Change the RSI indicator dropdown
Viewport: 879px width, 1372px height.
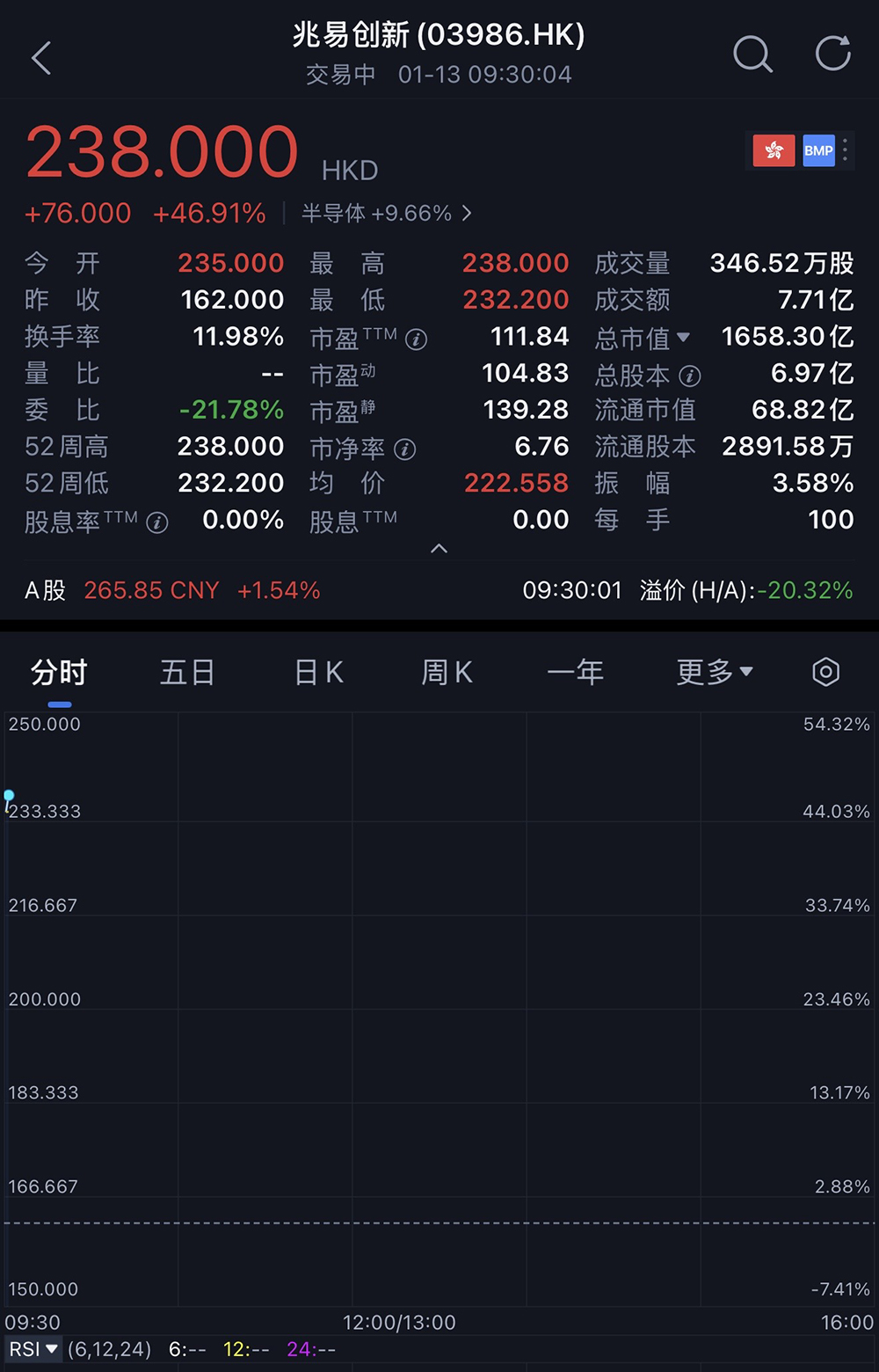point(33,1349)
